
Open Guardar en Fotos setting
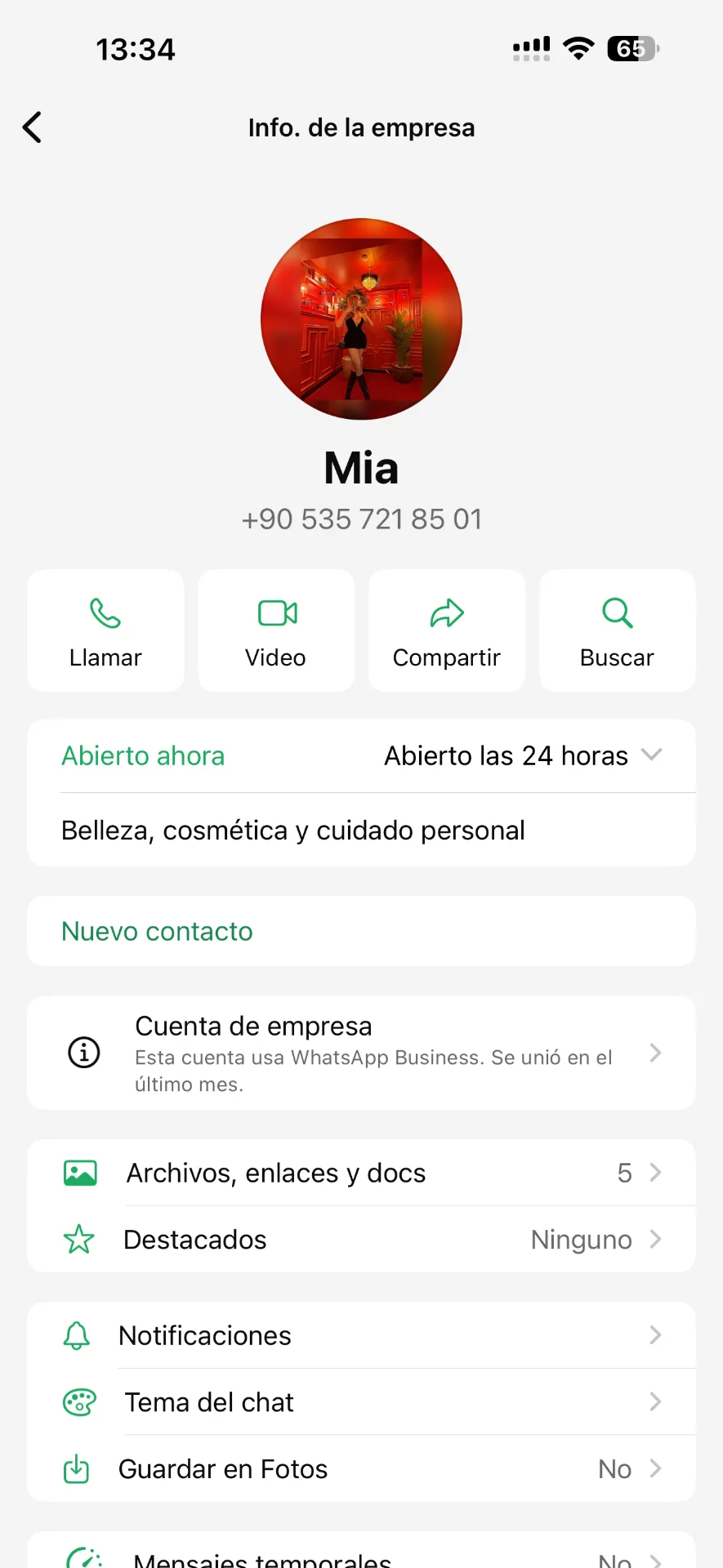[x=361, y=1469]
